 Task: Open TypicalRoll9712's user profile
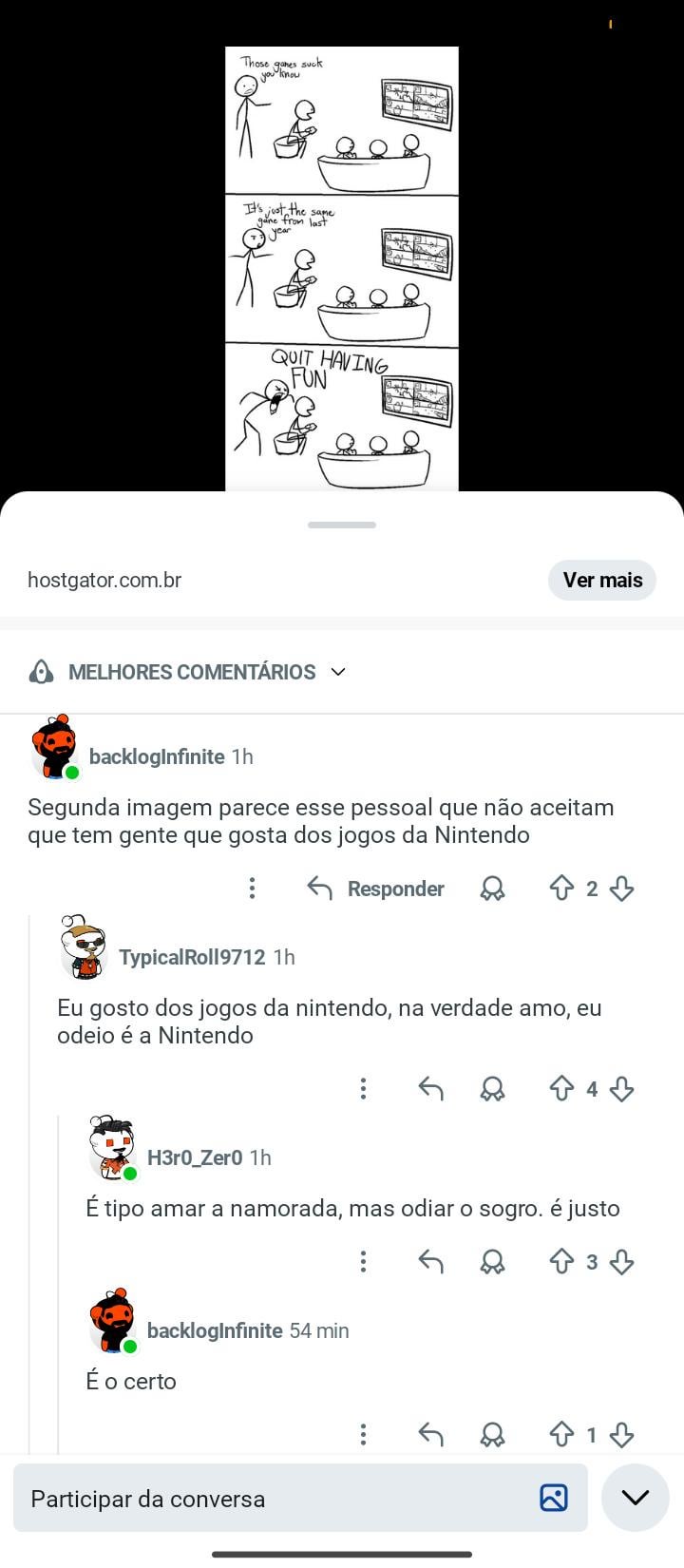pyautogui.click(x=191, y=957)
